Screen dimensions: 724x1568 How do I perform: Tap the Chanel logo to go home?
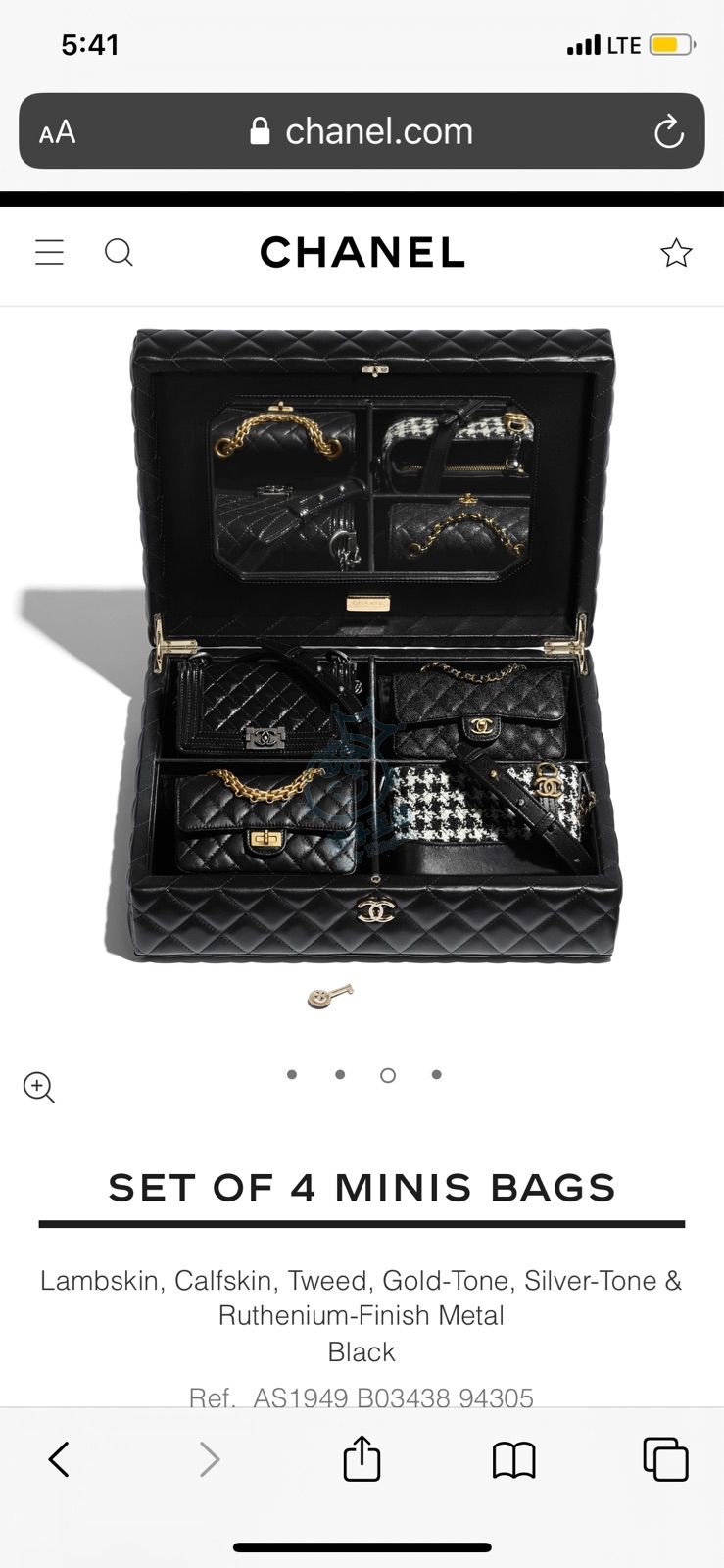(362, 253)
